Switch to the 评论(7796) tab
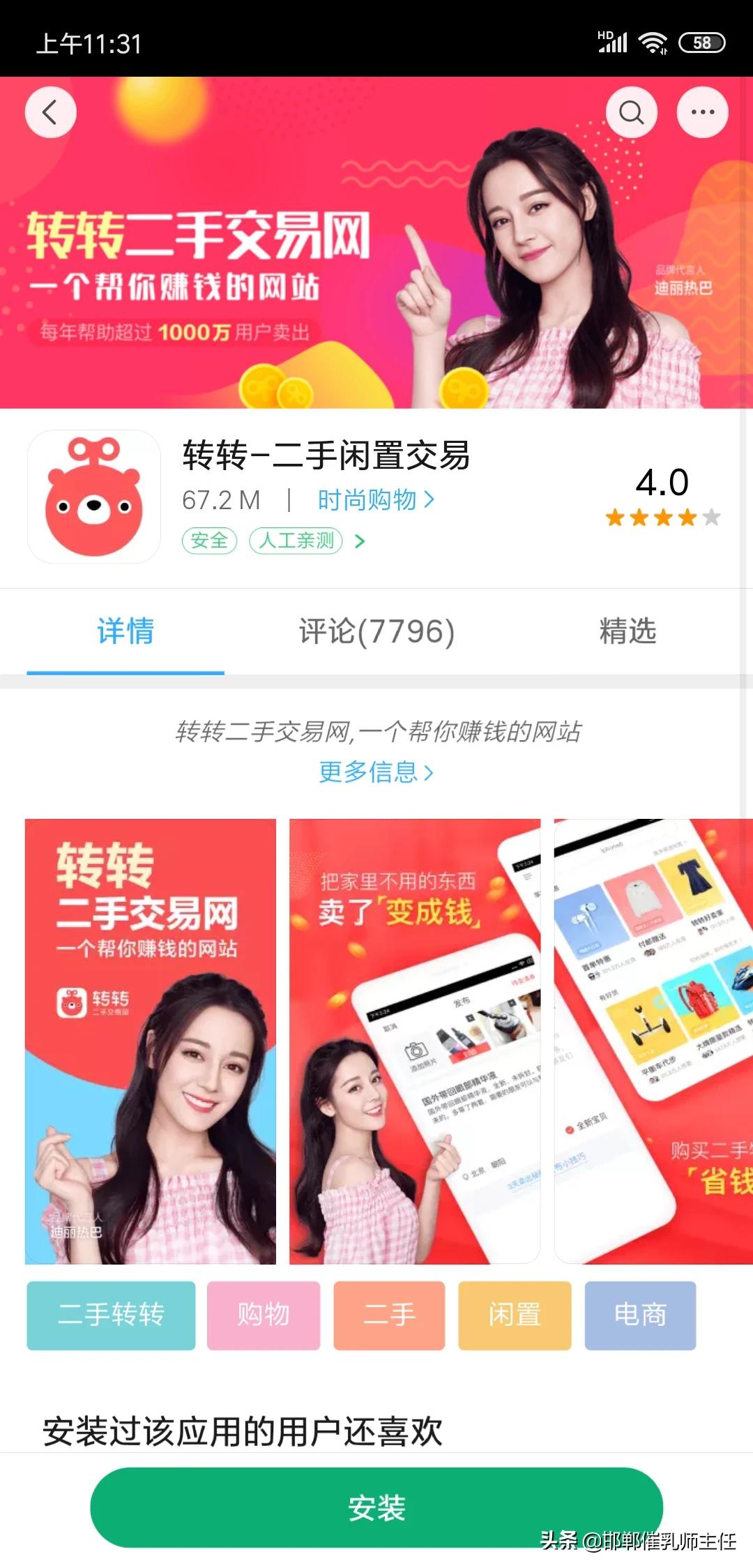The image size is (753, 1568). [x=376, y=631]
